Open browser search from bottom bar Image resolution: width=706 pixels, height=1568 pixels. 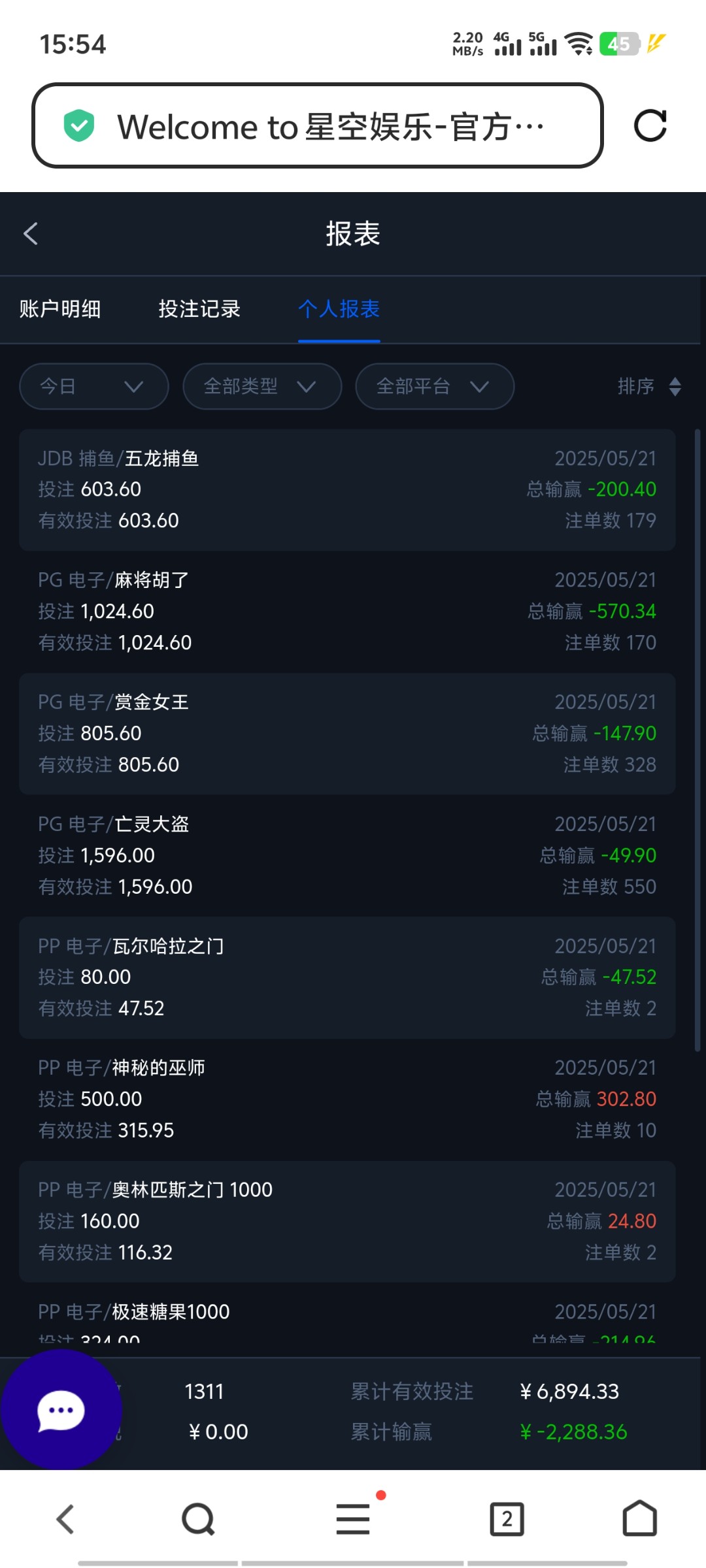tap(198, 1518)
